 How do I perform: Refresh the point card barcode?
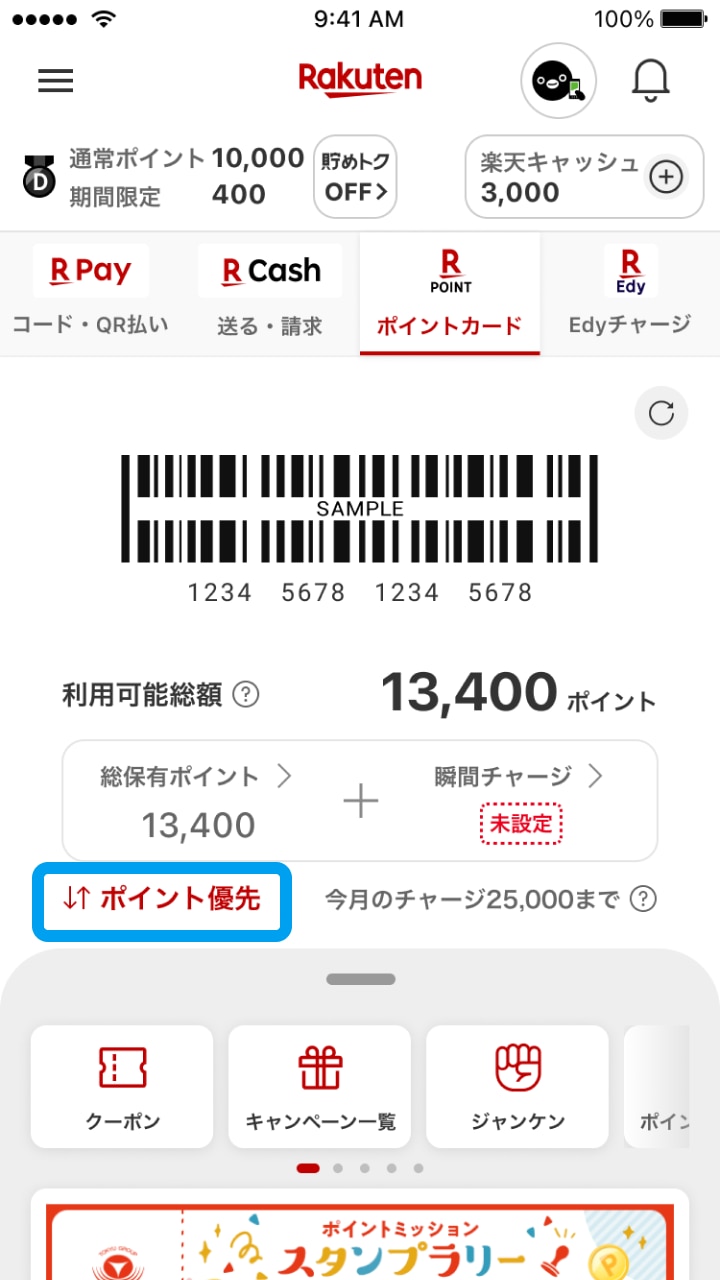(661, 413)
